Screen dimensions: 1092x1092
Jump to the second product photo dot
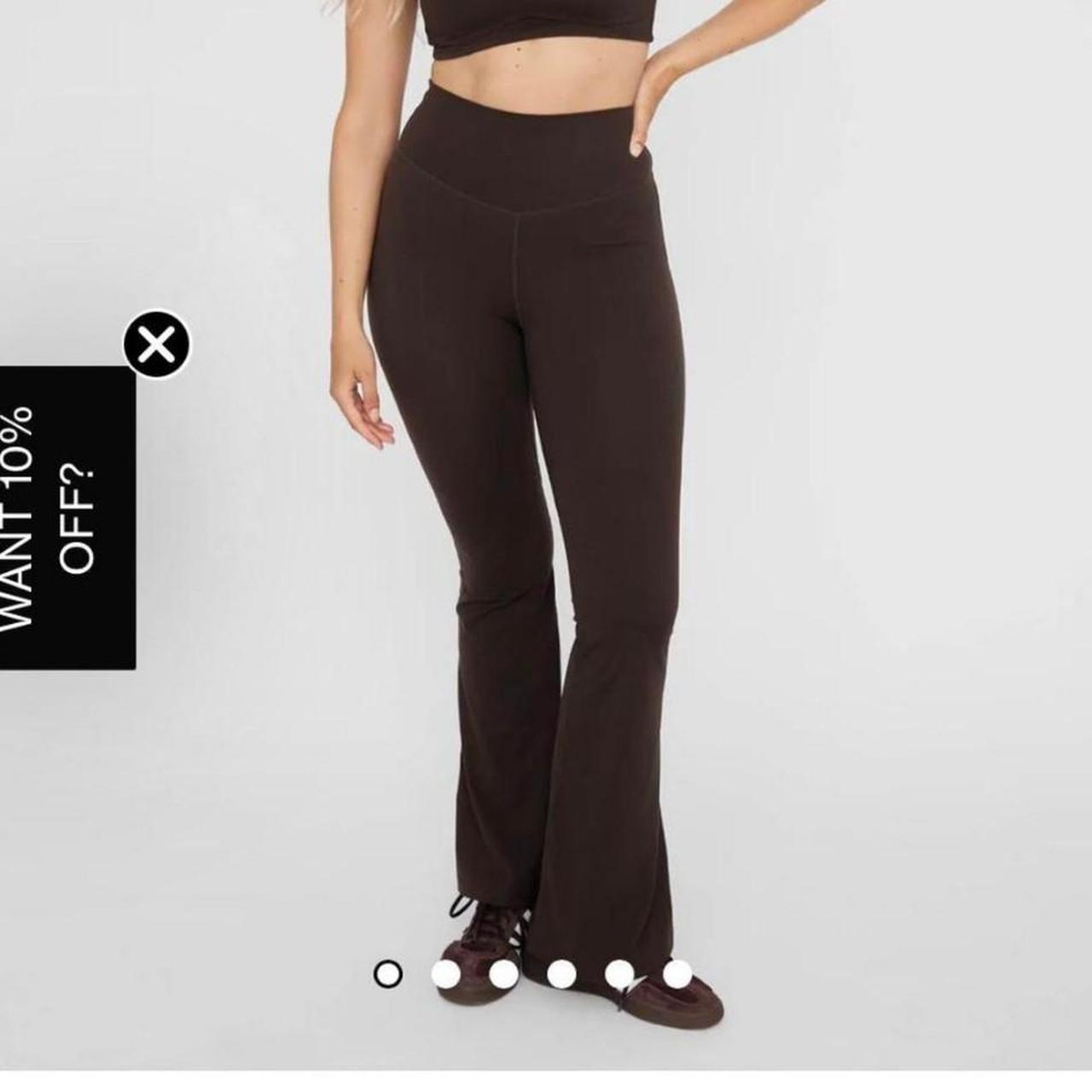pos(446,973)
